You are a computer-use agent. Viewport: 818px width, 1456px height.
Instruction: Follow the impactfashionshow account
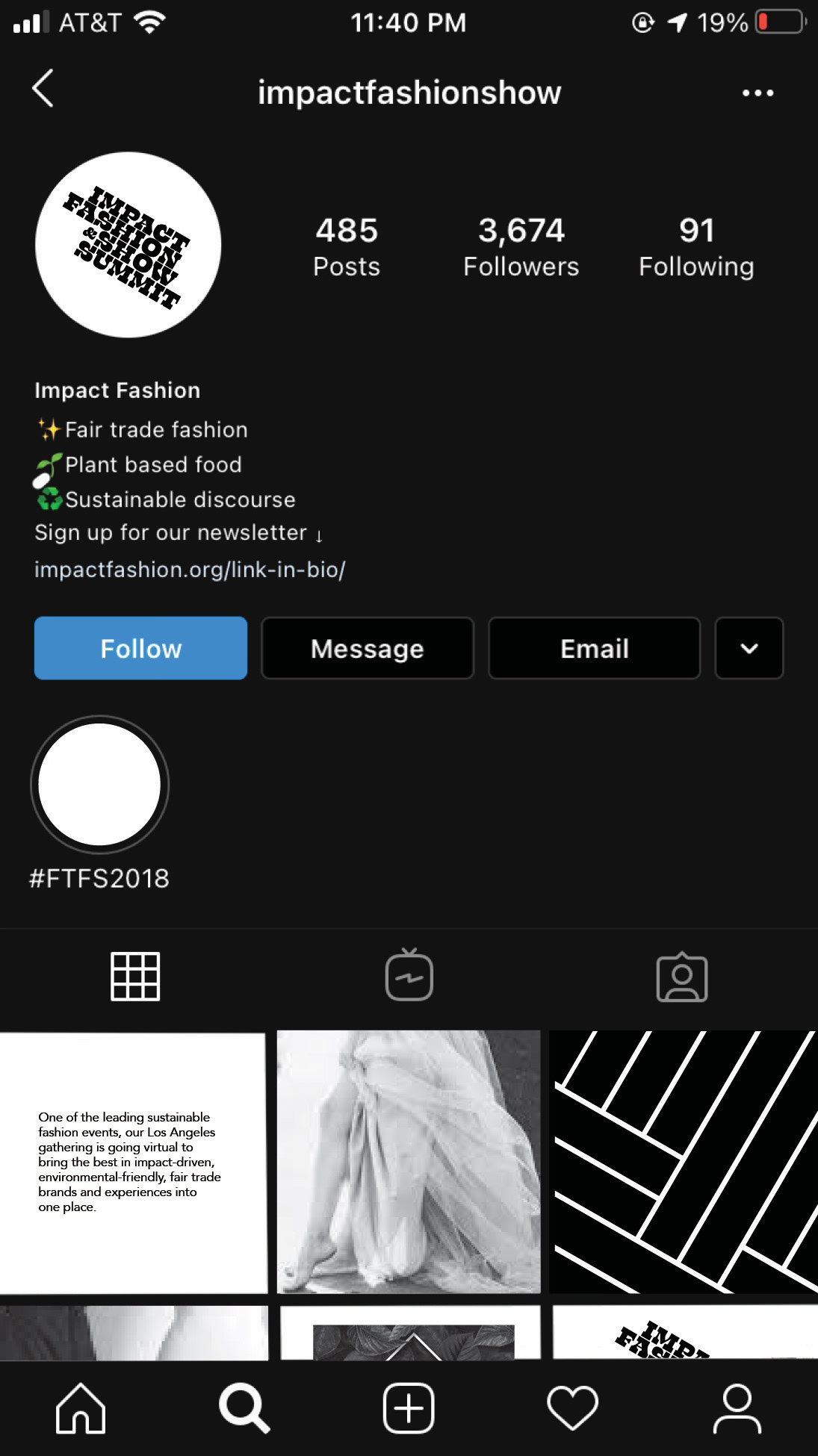click(140, 648)
